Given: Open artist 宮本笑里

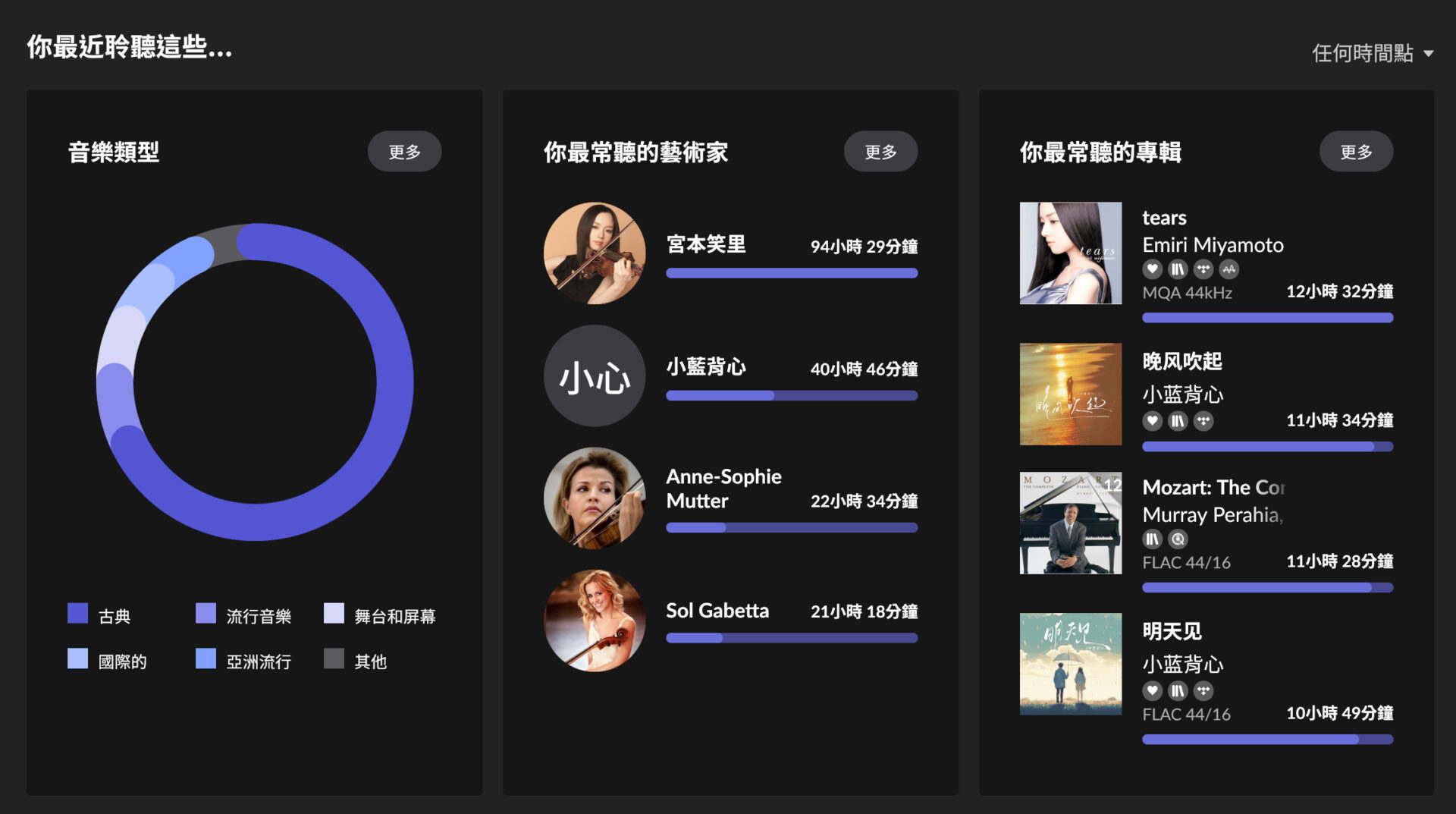Looking at the screenshot, I should [595, 253].
